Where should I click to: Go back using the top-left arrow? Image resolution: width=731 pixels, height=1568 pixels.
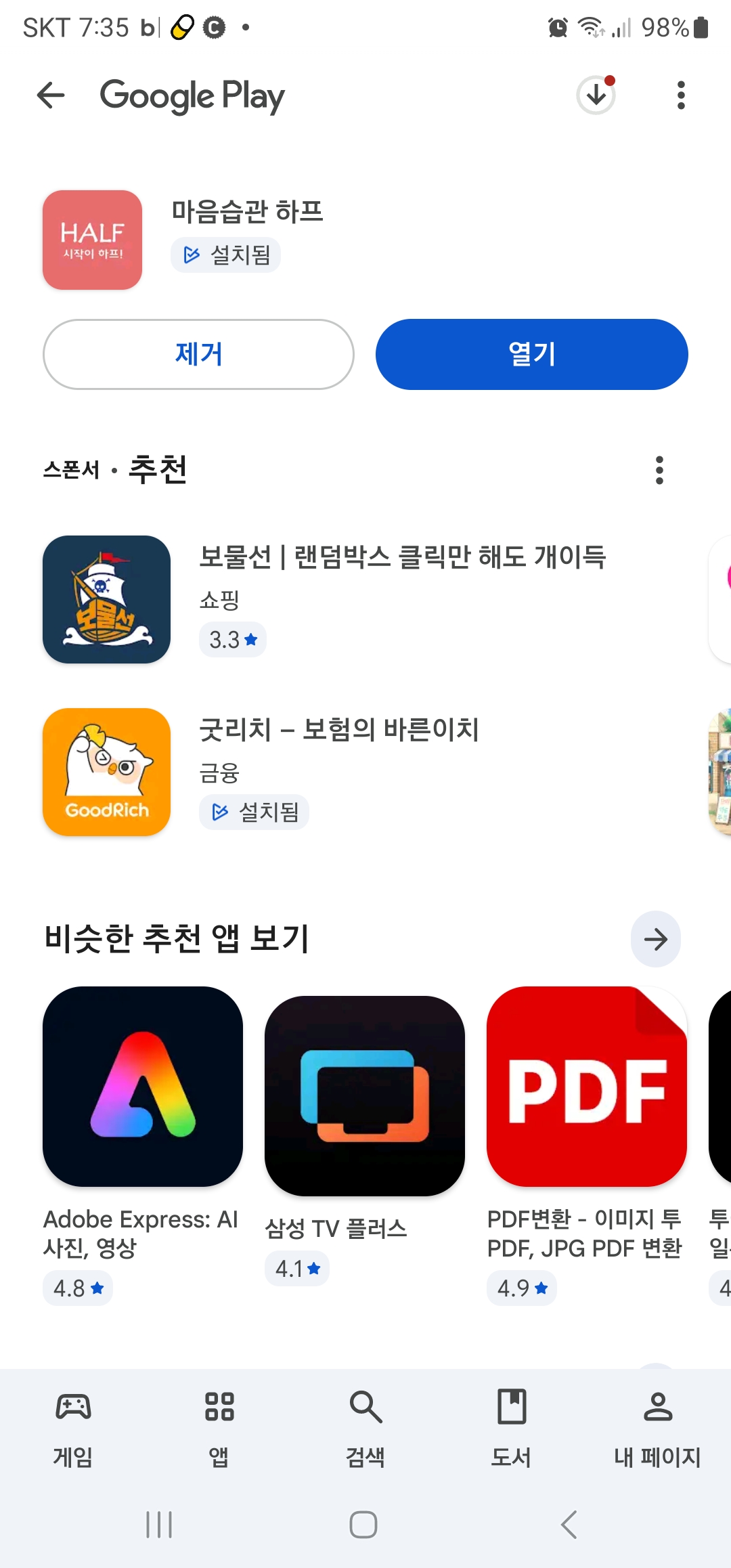(x=51, y=95)
